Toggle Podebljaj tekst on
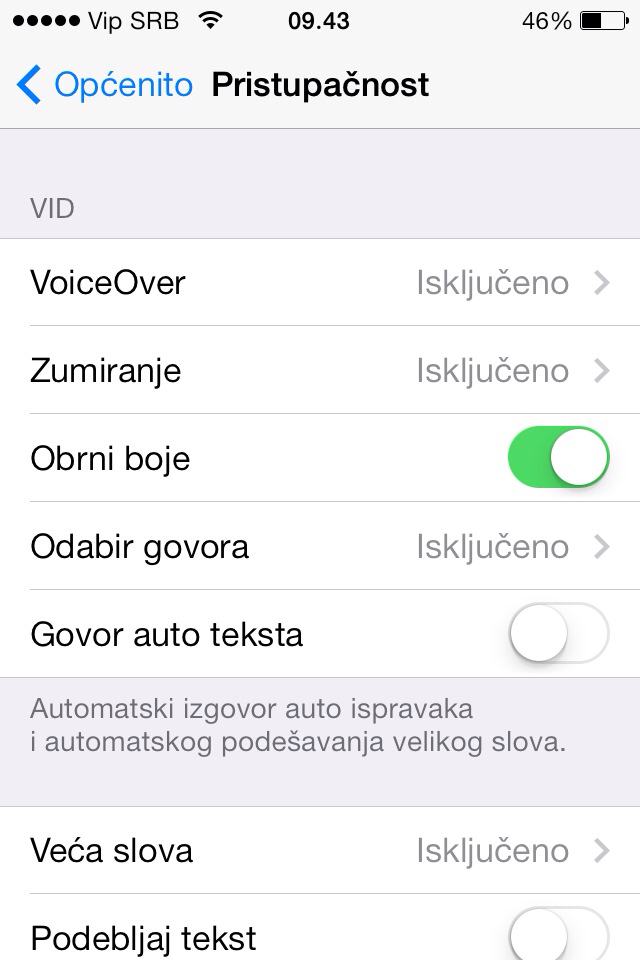 559,936
